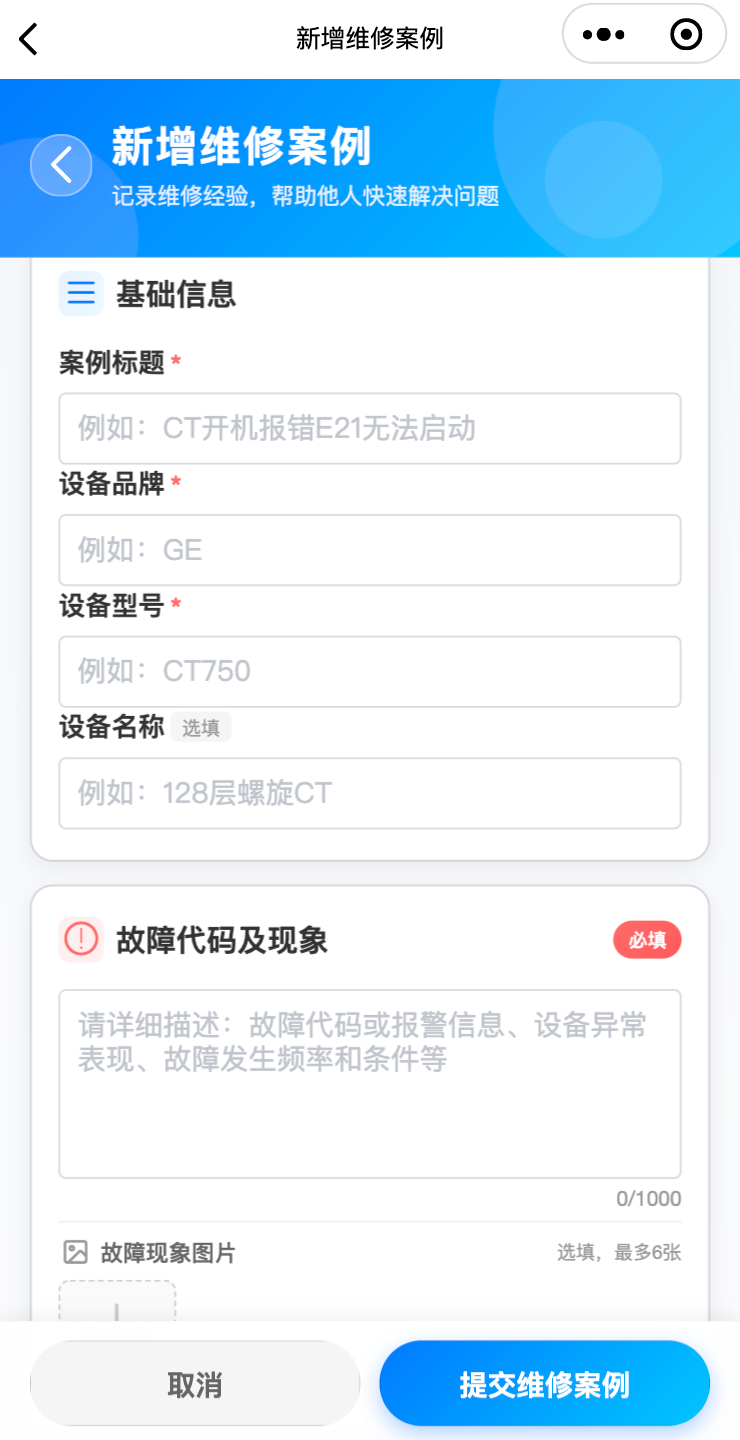Viewport: 740px width, 1440px height.
Task: Tap the dashed plus box to upload image
Action: (x=117, y=1305)
